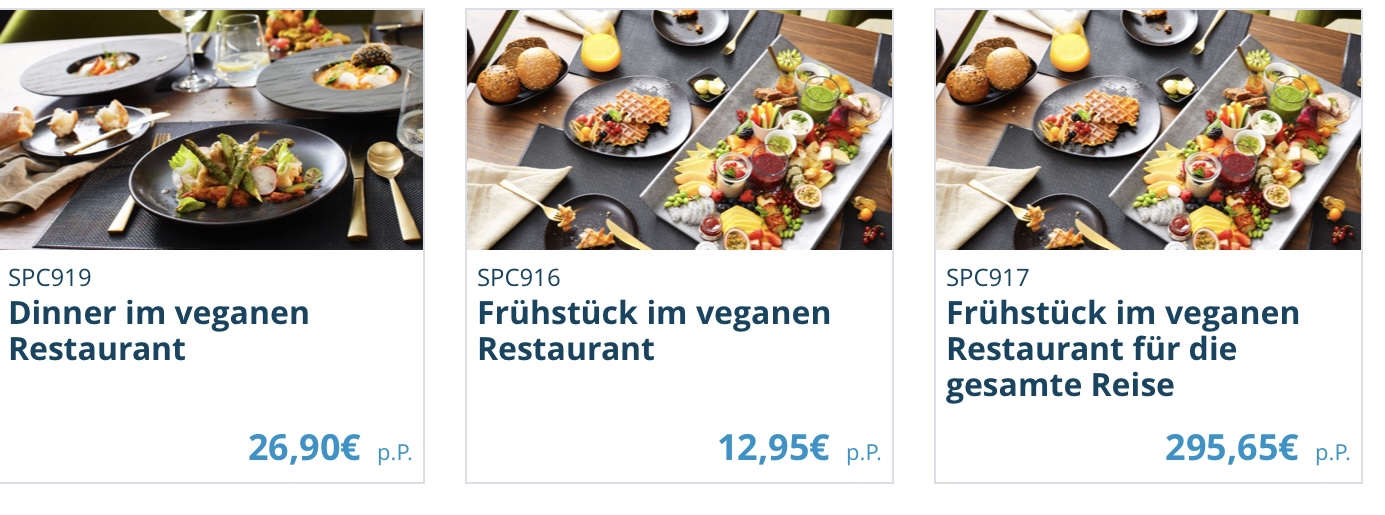This screenshot has height=515, width=1385.
Task: View Frühstück für die gesamte Reise offer
Action: [1122, 349]
